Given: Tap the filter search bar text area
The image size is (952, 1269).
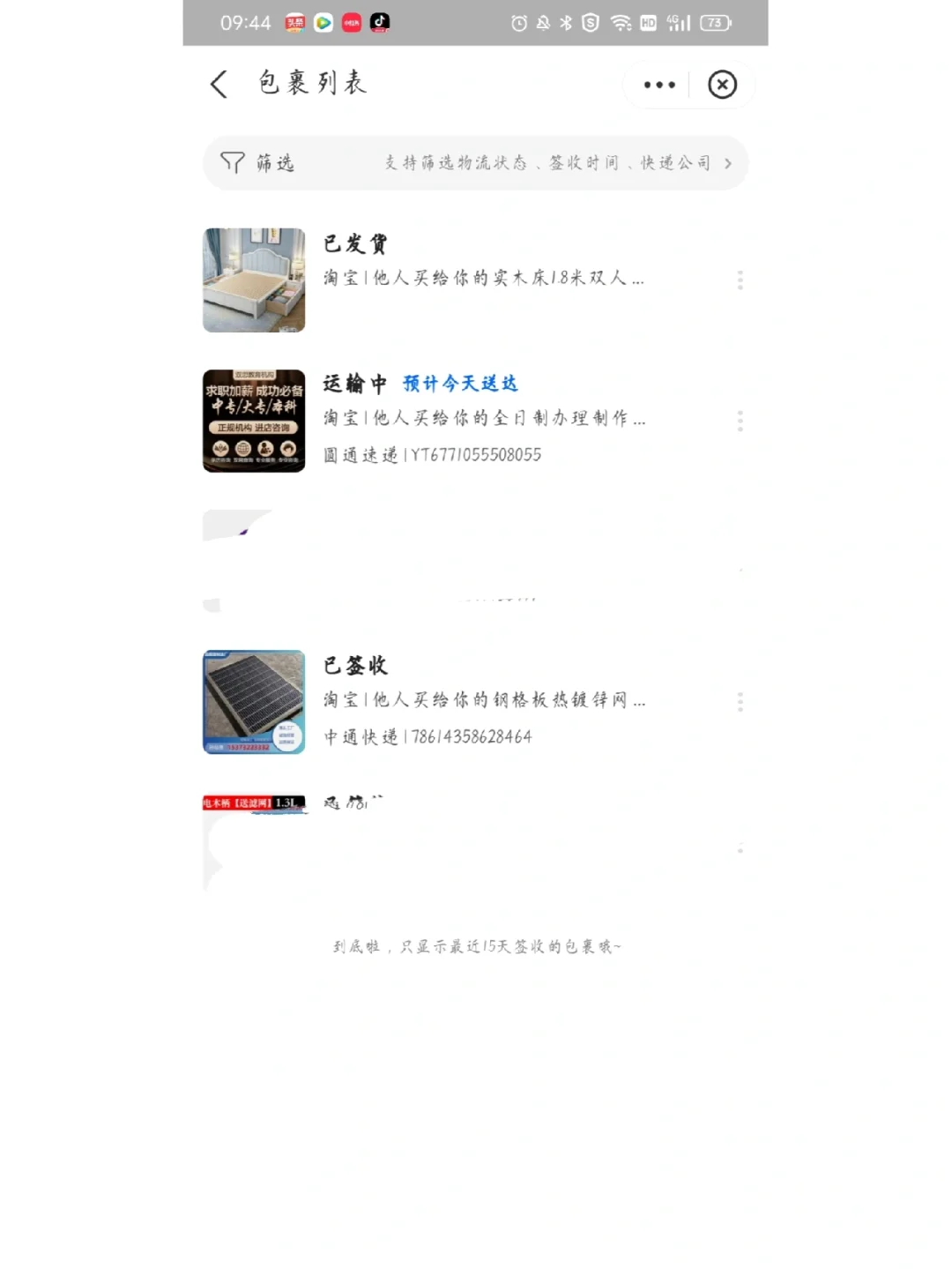Looking at the screenshot, I should point(547,162).
